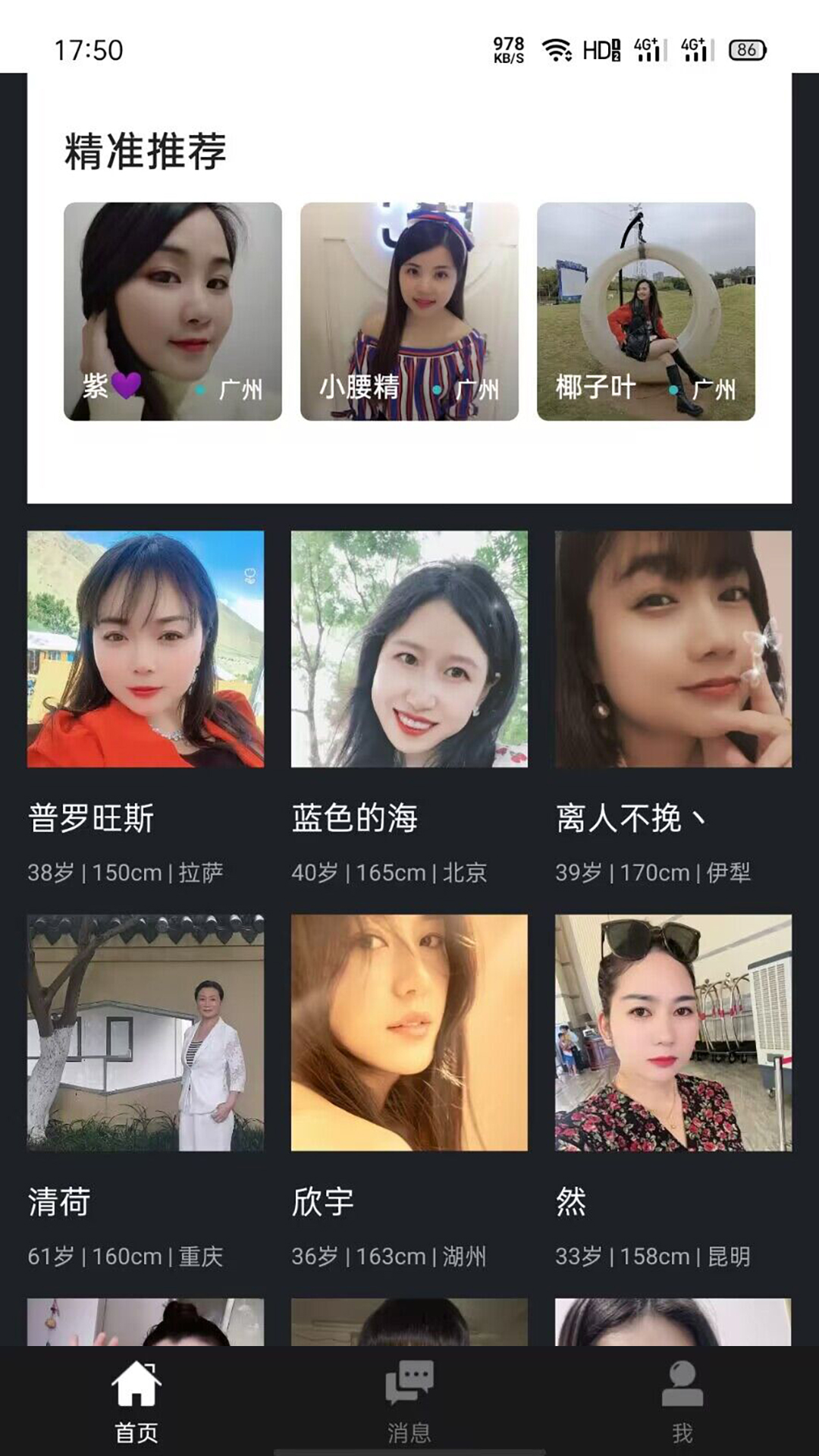View recommended profile 小腰精
This screenshot has height=1456, width=819.
tap(409, 311)
